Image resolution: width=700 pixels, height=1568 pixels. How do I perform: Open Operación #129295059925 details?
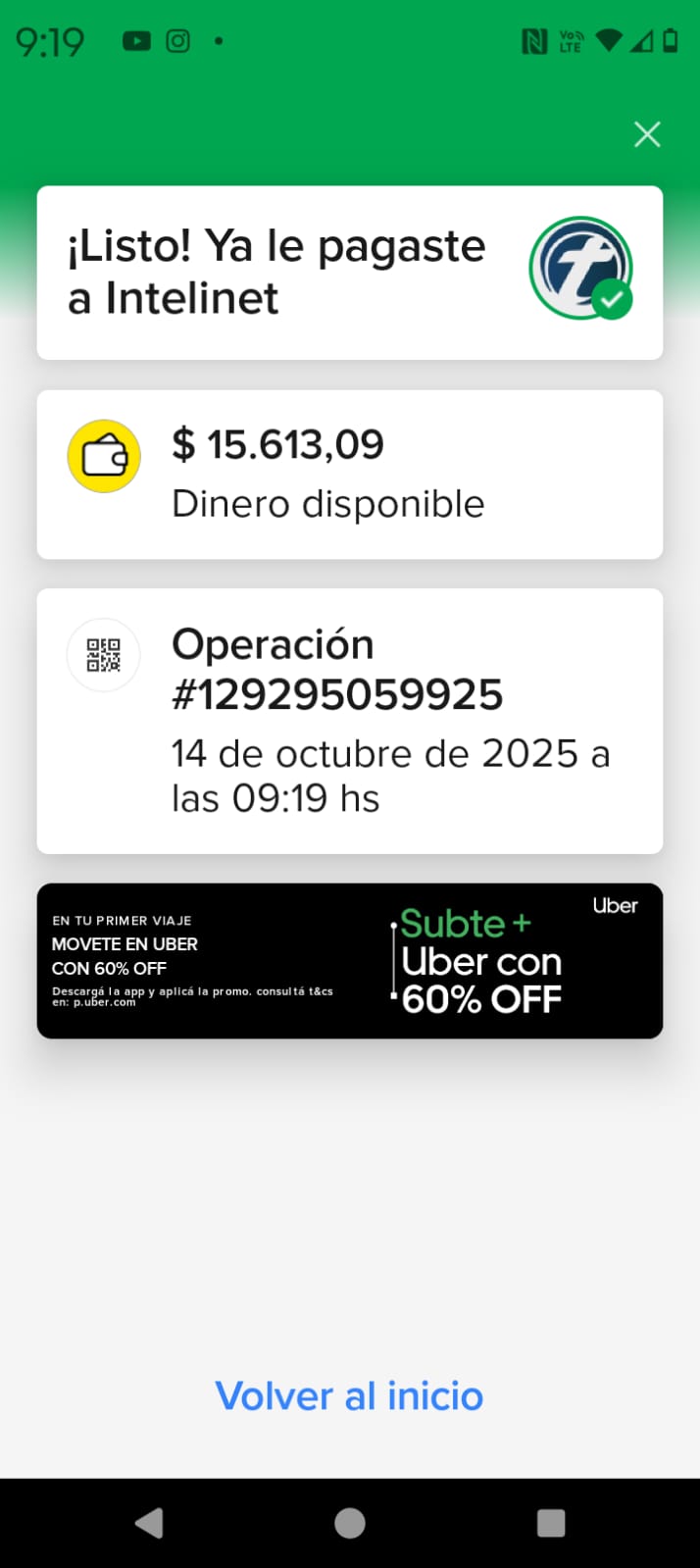(x=349, y=721)
